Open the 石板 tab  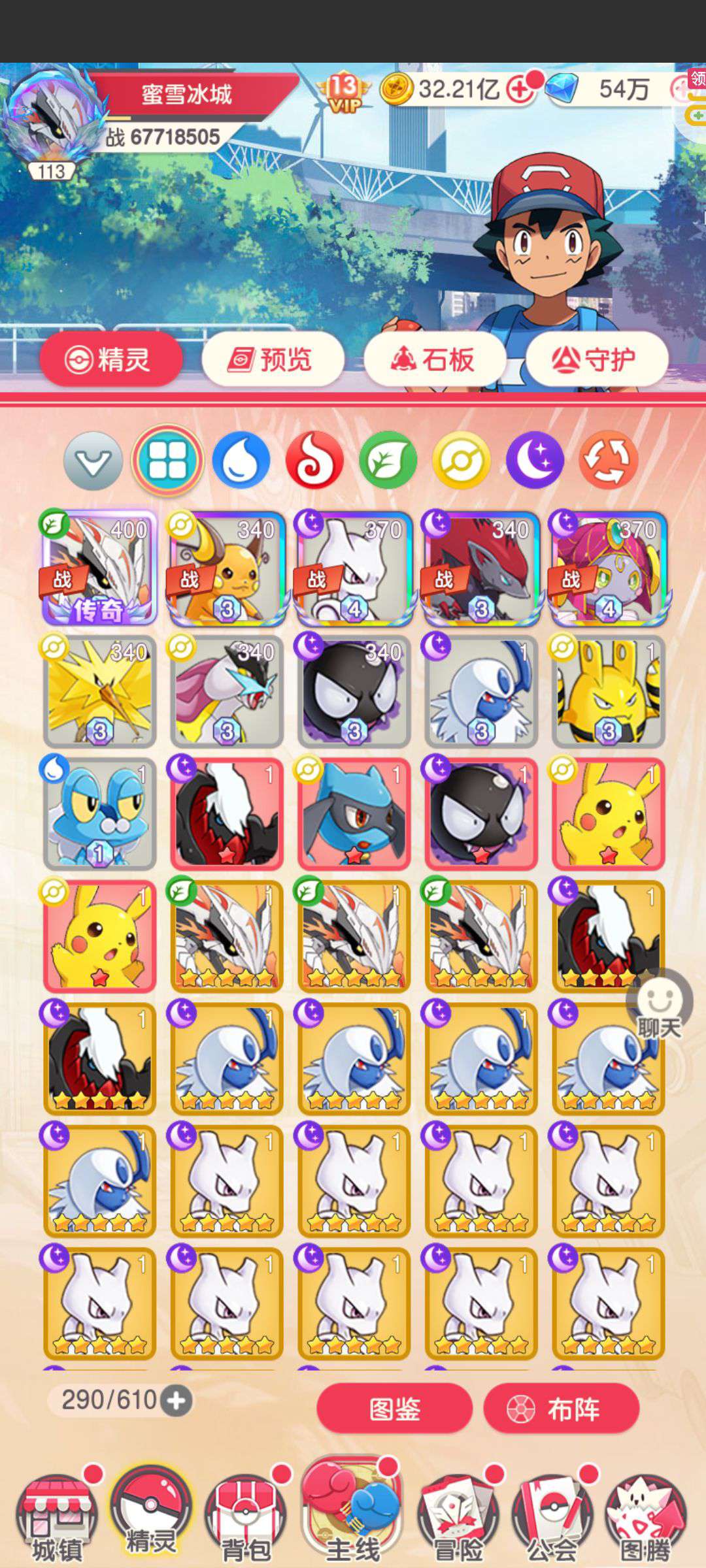tap(435, 359)
